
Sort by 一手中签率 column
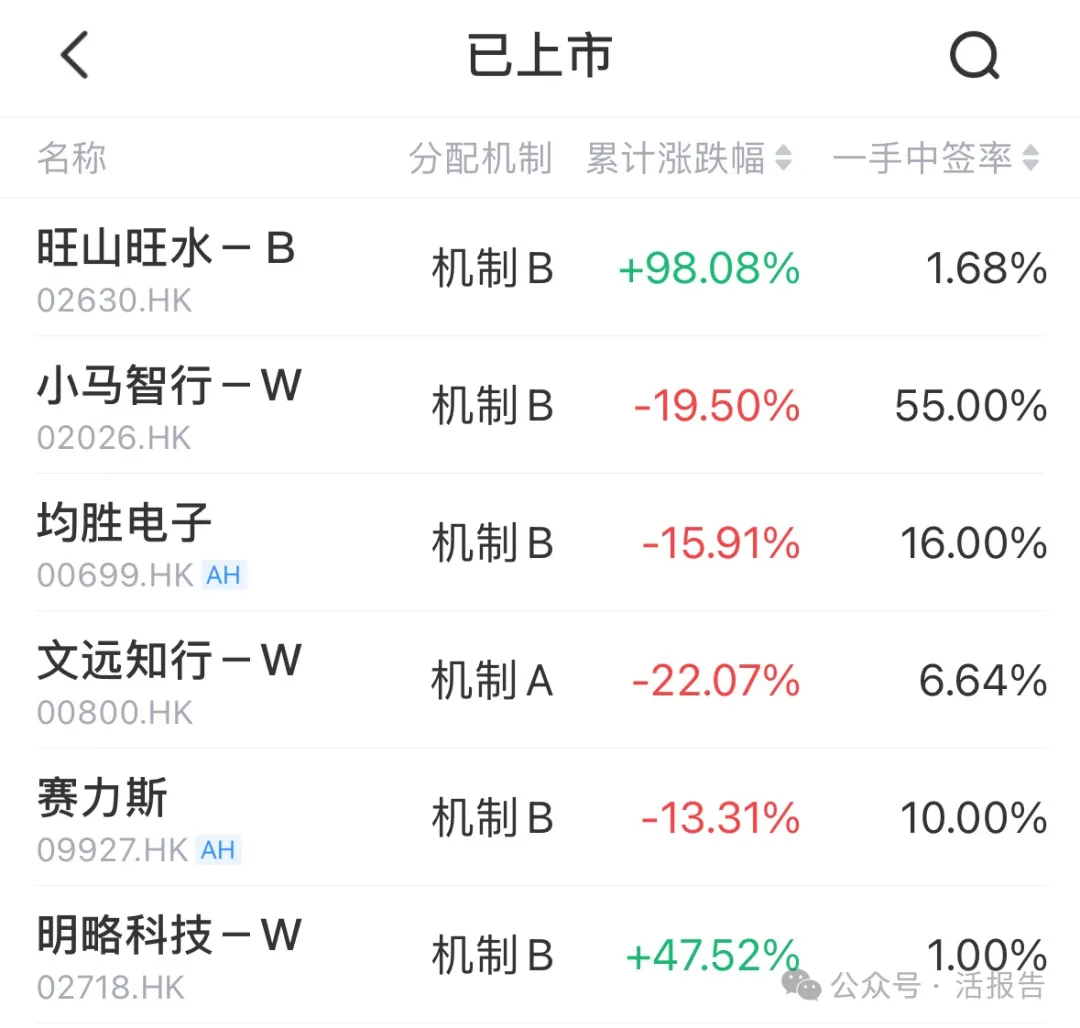(x=935, y=159)
